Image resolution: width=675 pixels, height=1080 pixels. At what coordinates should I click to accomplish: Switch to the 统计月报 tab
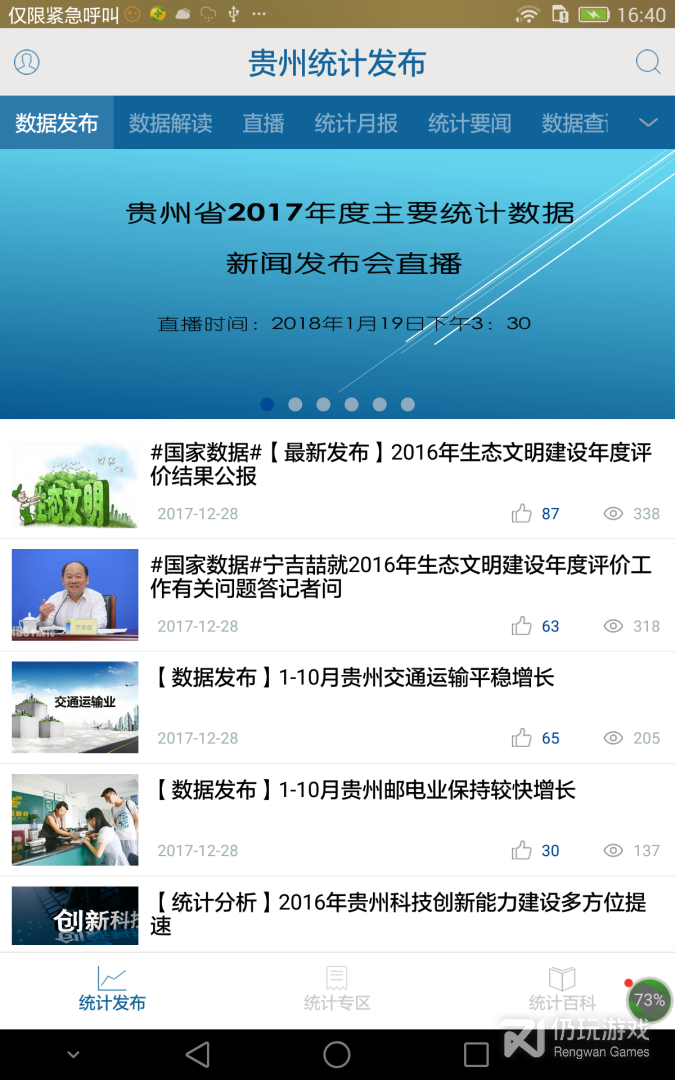356,123
